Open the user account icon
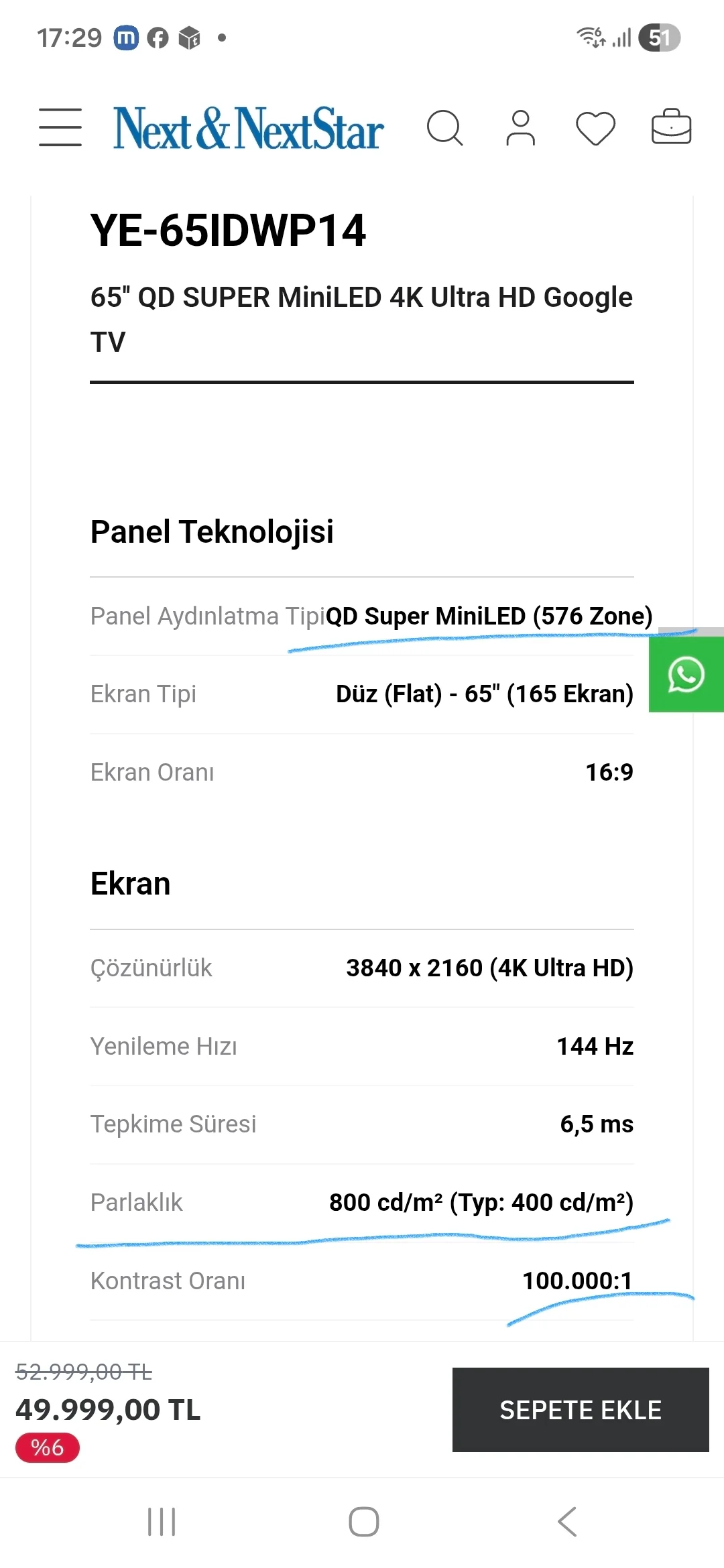The image size is (724, 1568). coord(520,128)
